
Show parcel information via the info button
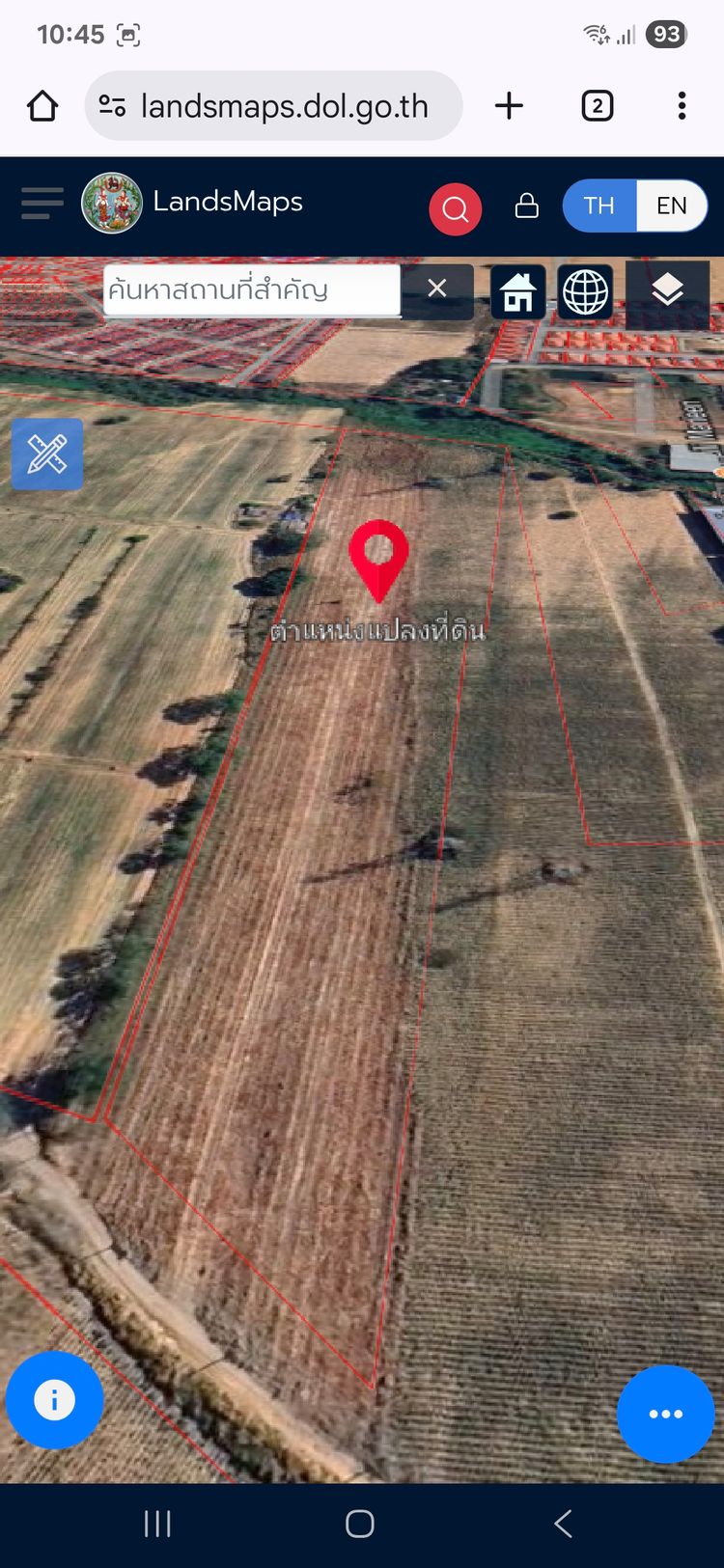pos(55,1399)
